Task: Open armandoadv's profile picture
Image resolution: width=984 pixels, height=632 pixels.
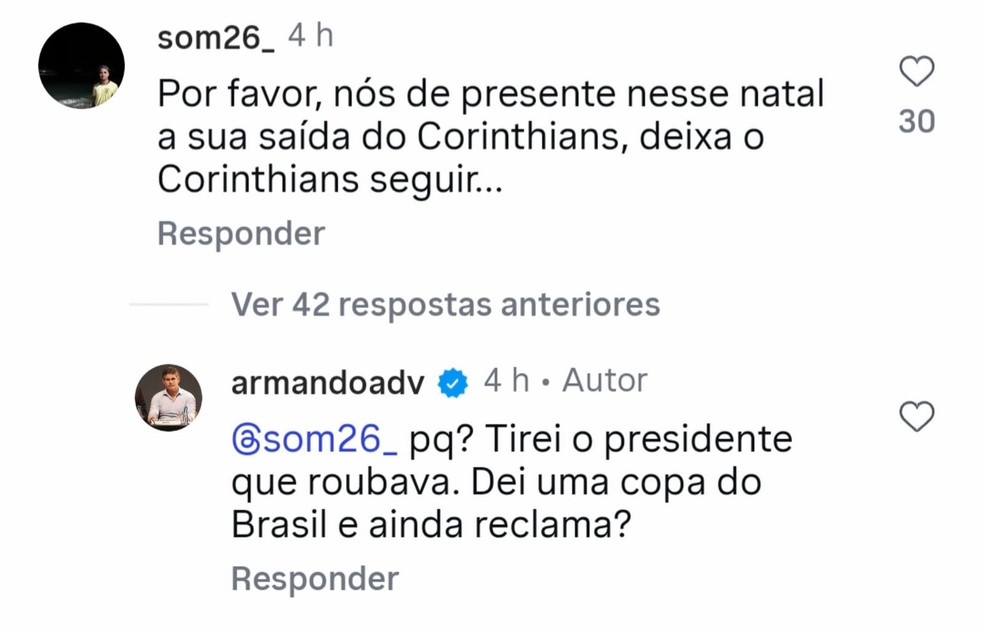Action: [168, 397]
